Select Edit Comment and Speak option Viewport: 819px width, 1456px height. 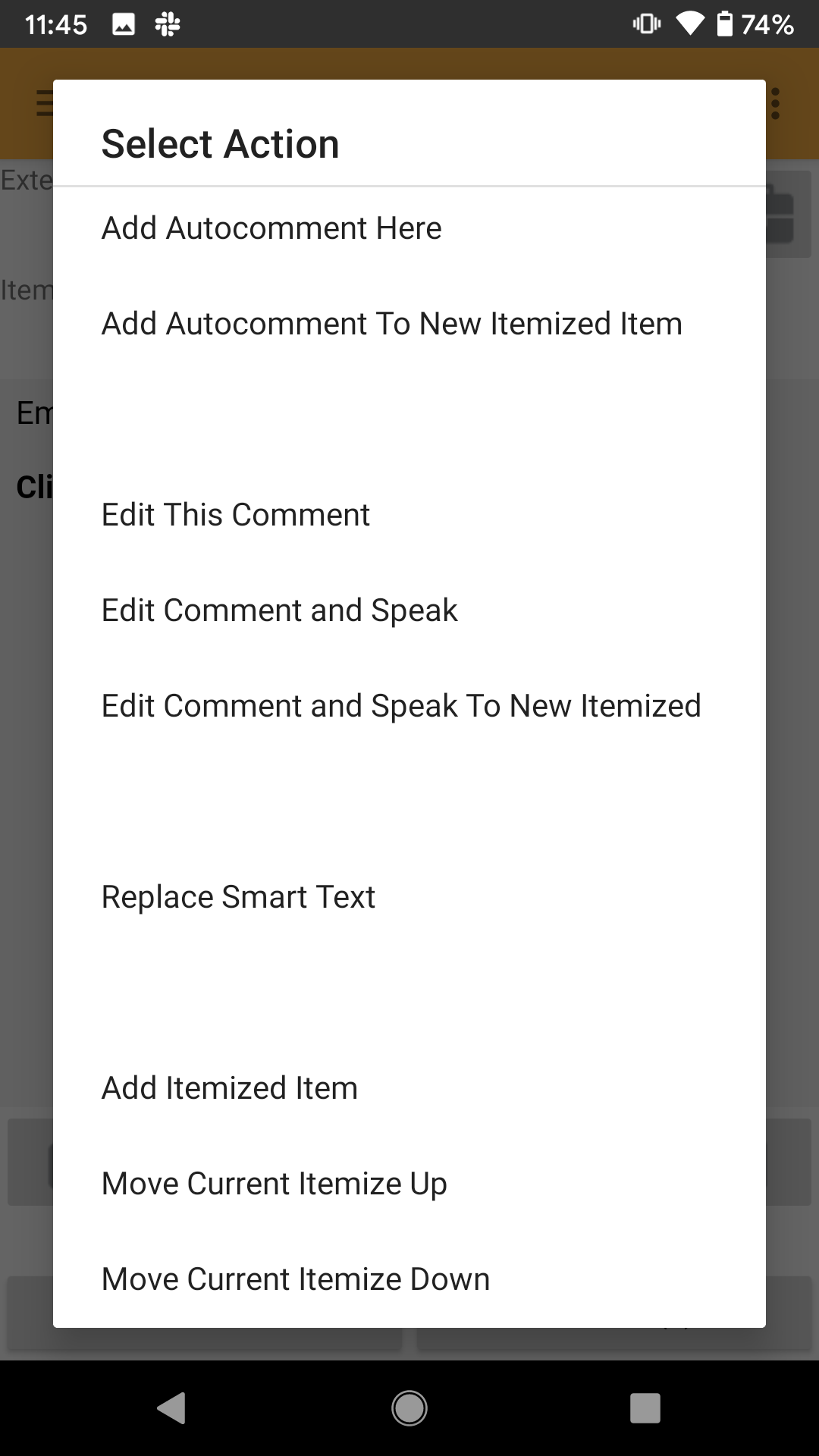279,610
